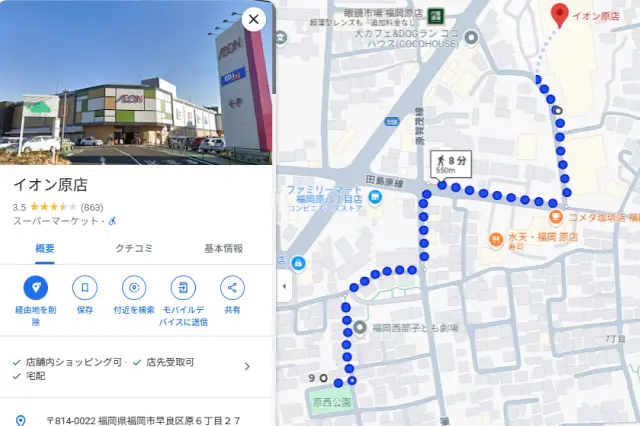Close the イオン原店 place panel
Image resolution: width=640 pixels, height=426 pixels.
tap(254, 19)
